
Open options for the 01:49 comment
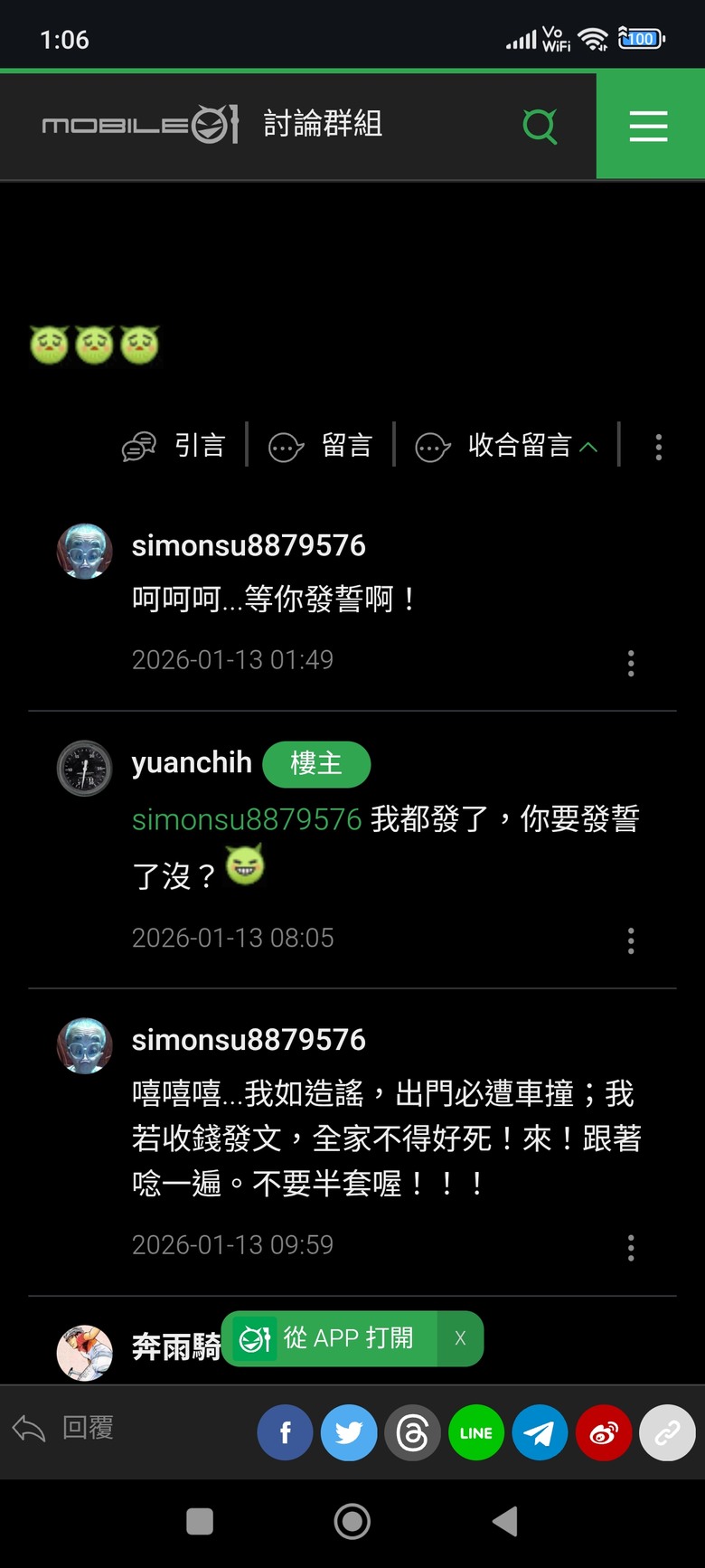tap(631, 663)
